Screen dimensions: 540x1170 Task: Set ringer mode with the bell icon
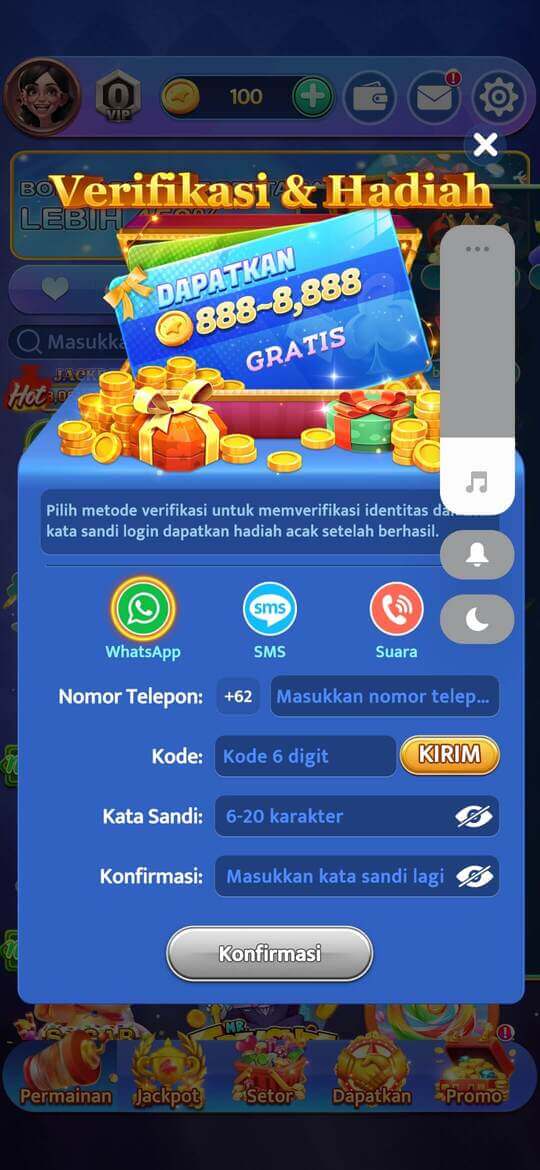[x=477, y=554]
